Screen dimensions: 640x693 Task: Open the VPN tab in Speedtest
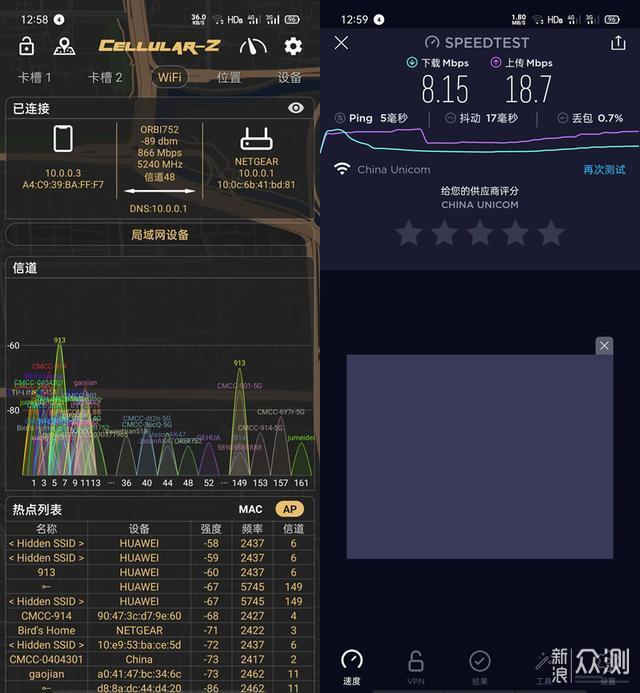pos(415,665)
